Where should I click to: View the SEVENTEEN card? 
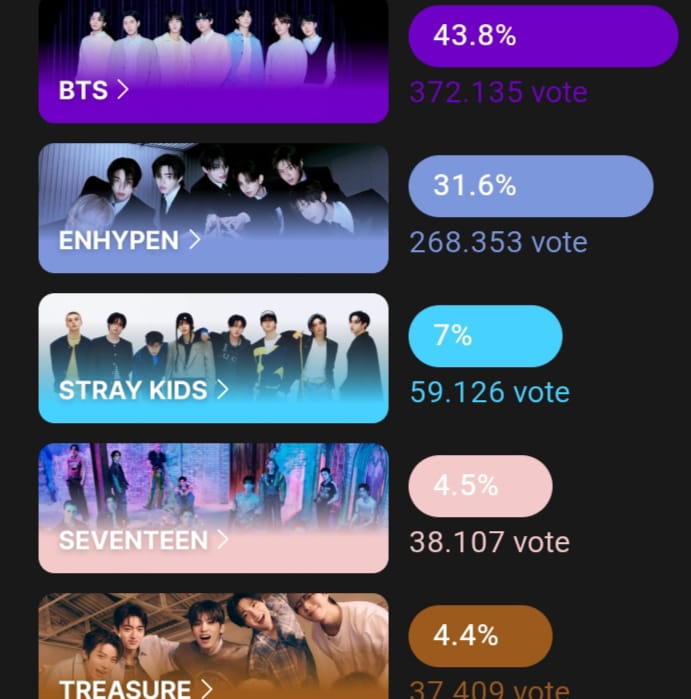click(x=213, y=508)
